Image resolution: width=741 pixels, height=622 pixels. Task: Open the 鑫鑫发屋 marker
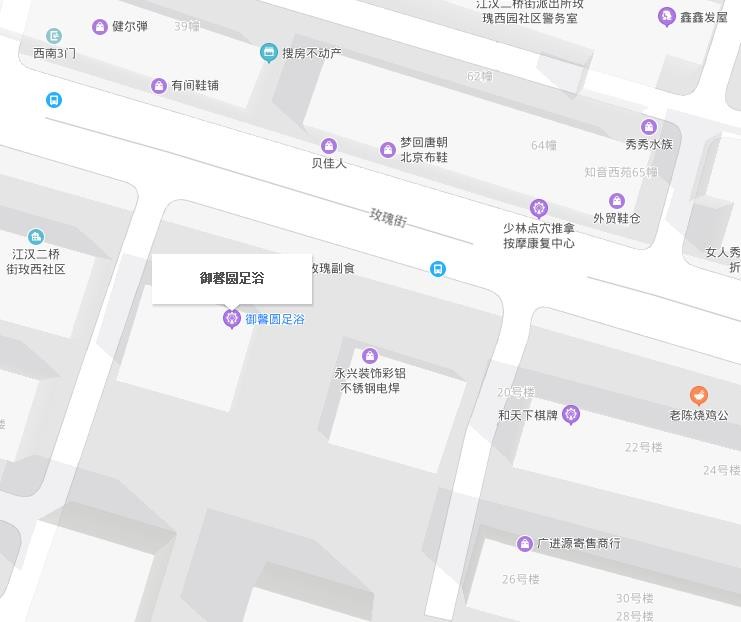(667, 17)
